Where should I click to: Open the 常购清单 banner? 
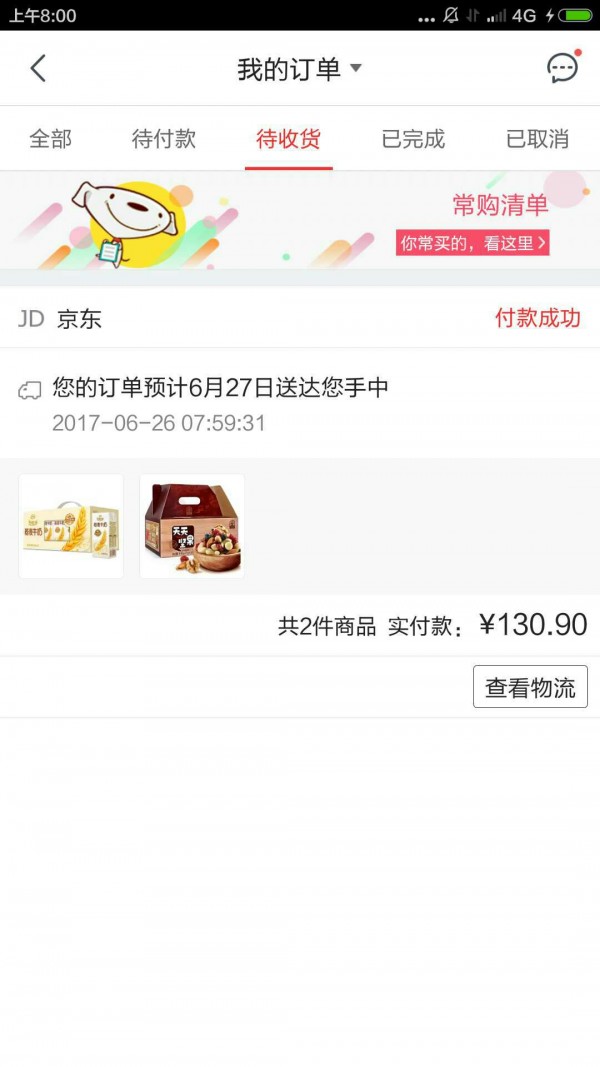pyautogui.click(x=300, y=220)
